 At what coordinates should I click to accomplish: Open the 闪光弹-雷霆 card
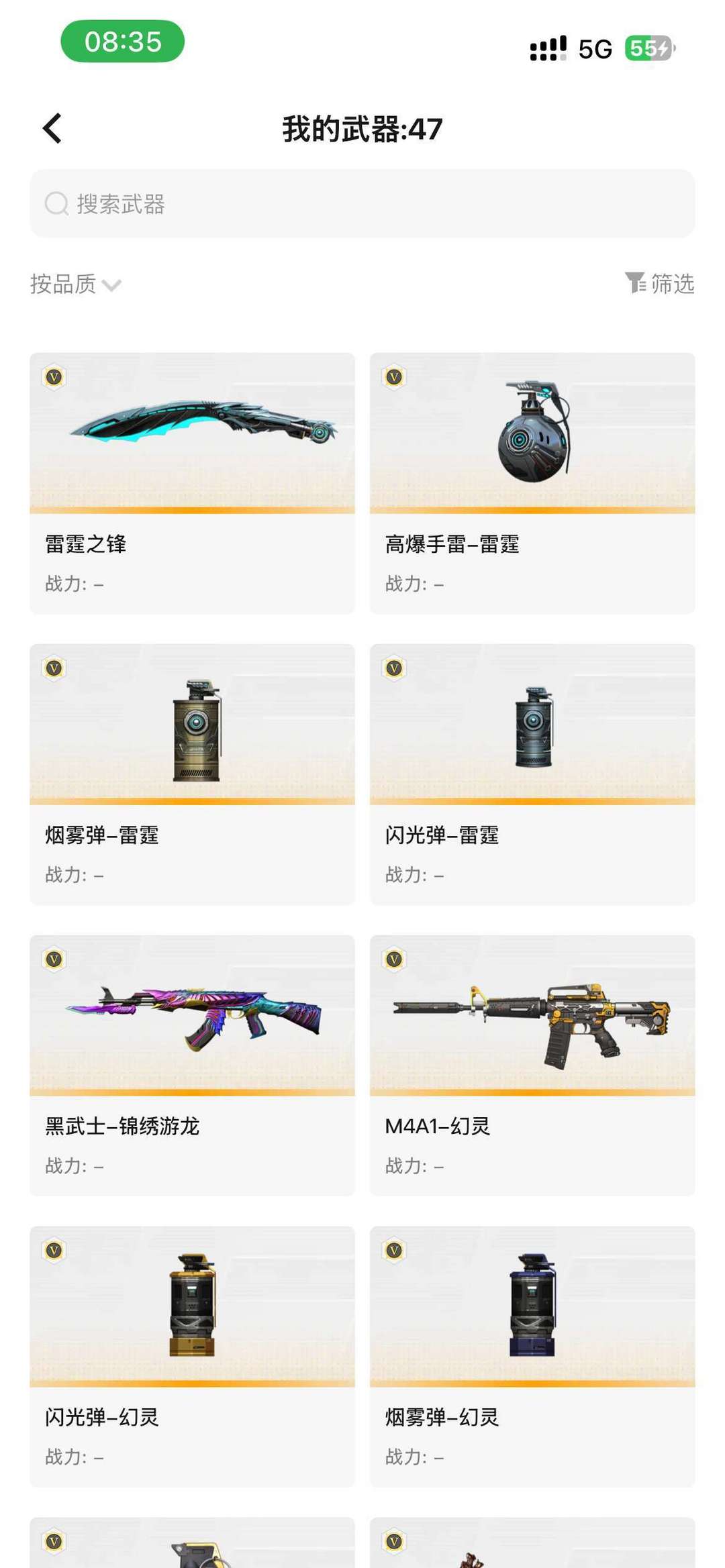click(532, 774)
